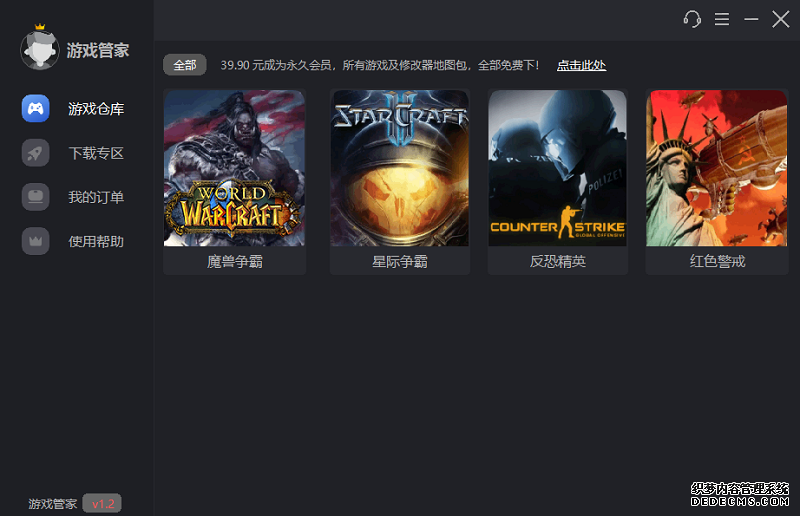Follow the 点击此处 membership link
This screenshot has height=516, width=800.
581,65
